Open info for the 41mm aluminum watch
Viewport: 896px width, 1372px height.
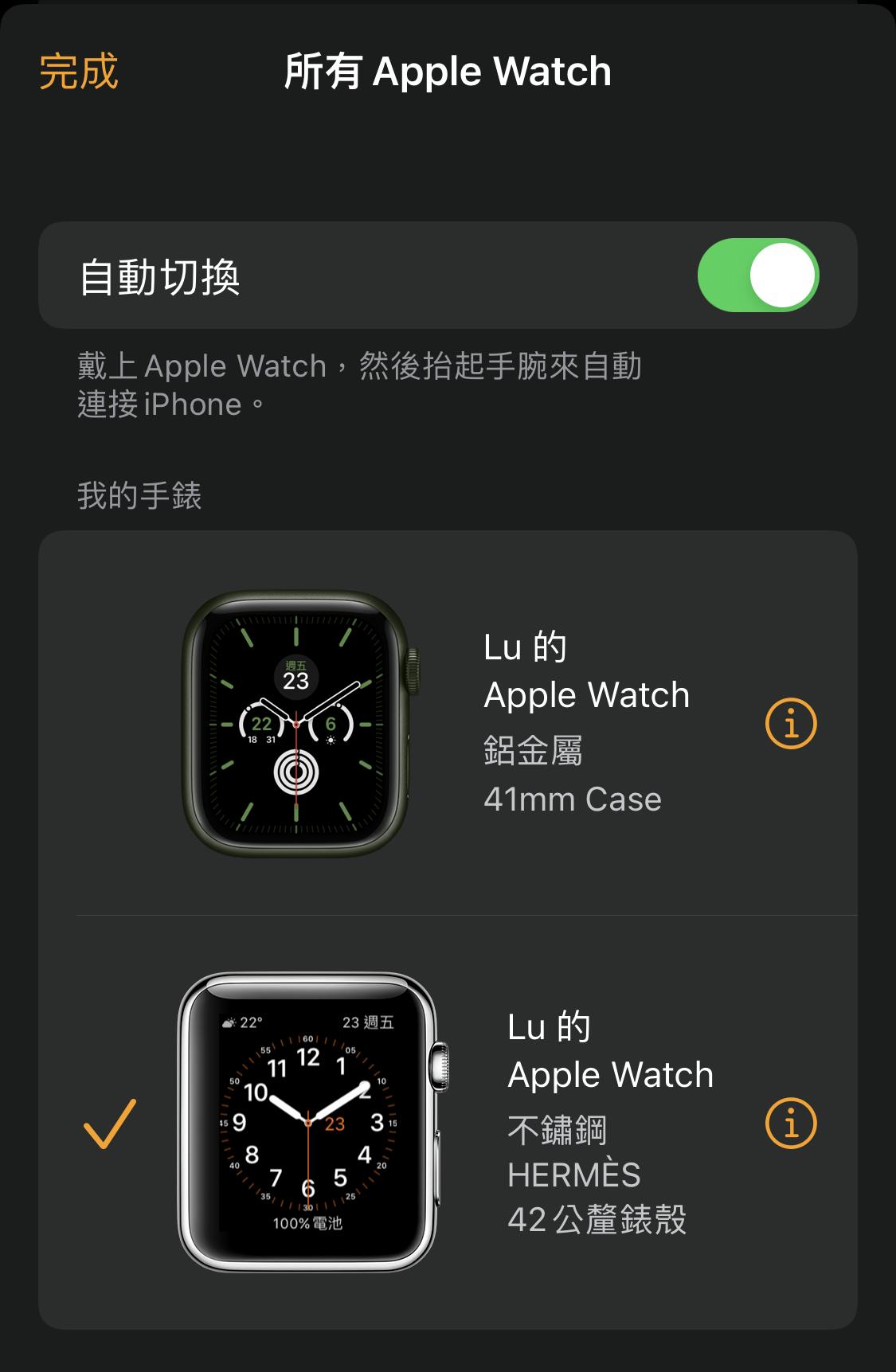pos(790,724)
